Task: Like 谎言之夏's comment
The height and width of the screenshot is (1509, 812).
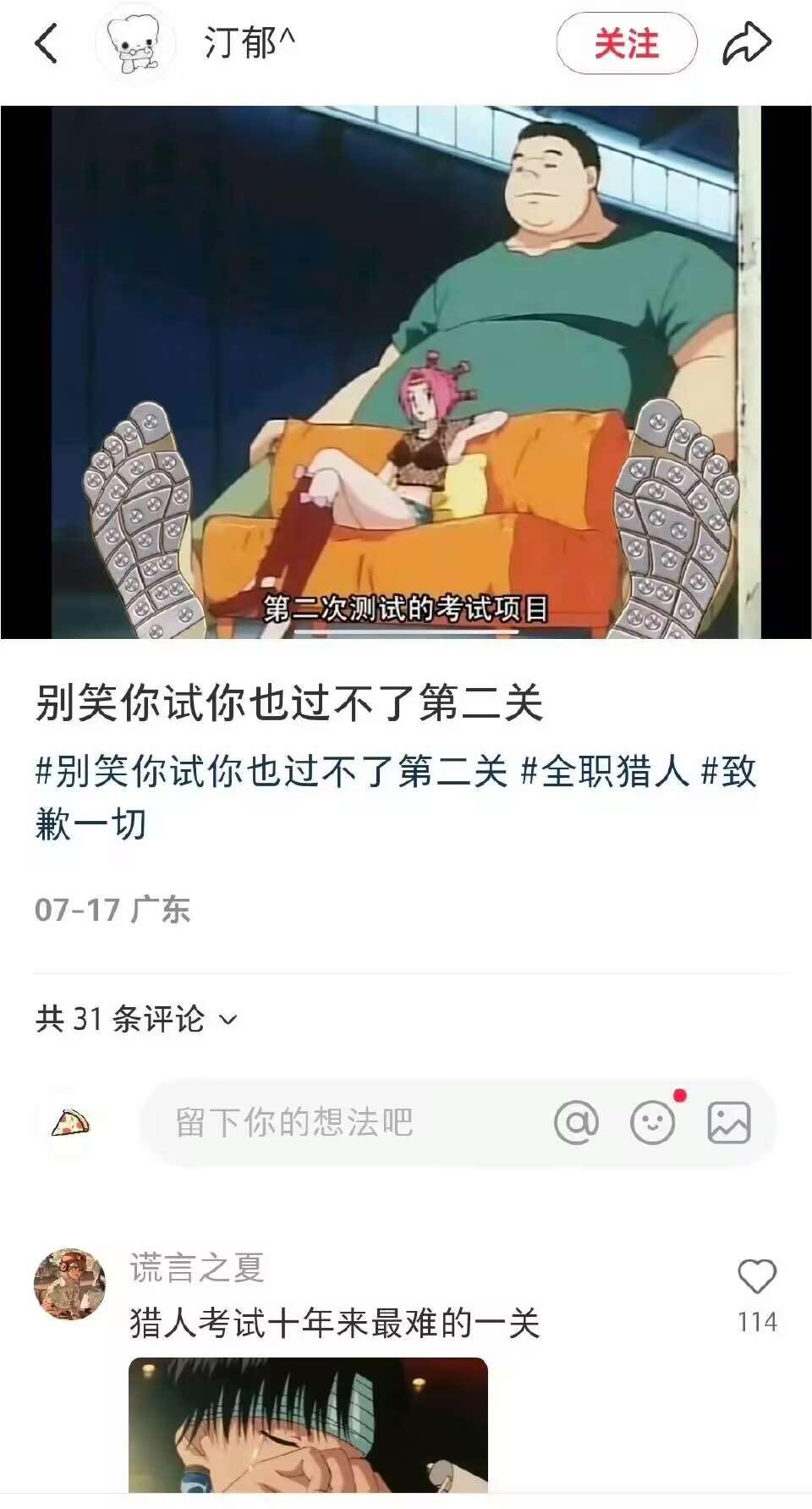Action: (756, 1277)
